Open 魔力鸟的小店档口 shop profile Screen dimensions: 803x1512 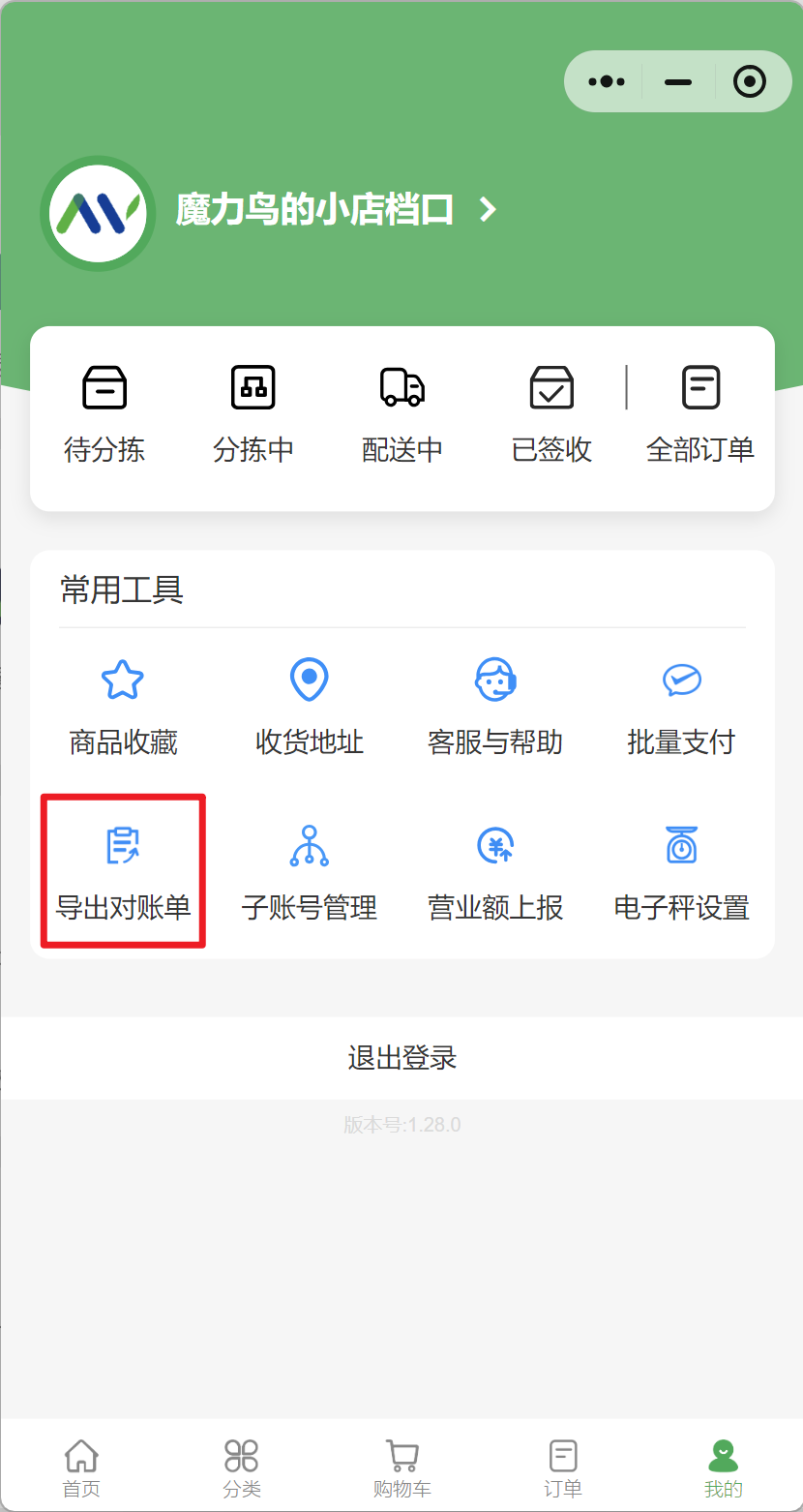tap(335, 209)
